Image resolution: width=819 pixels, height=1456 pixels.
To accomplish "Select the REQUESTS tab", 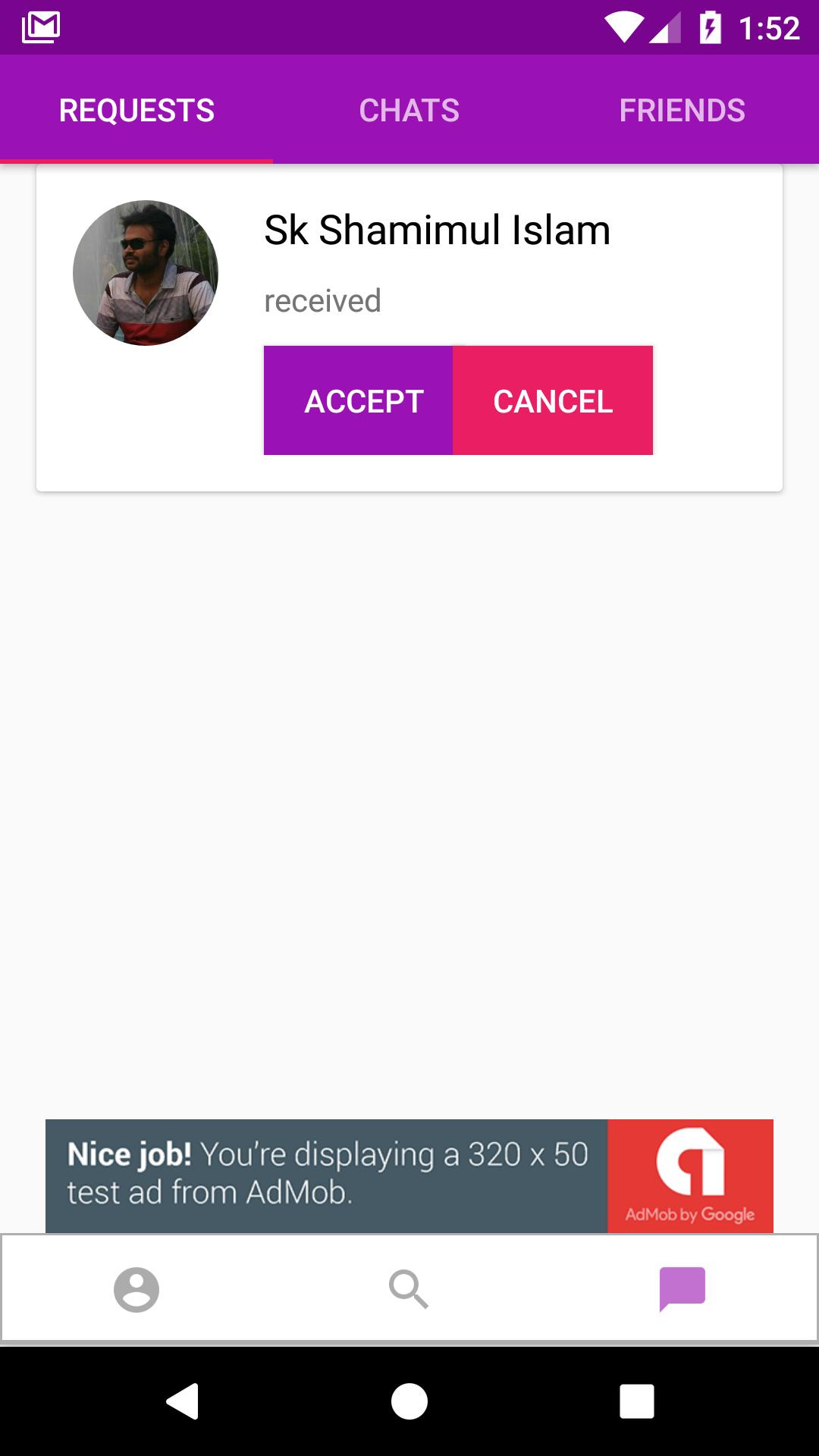I will point(136,109).
